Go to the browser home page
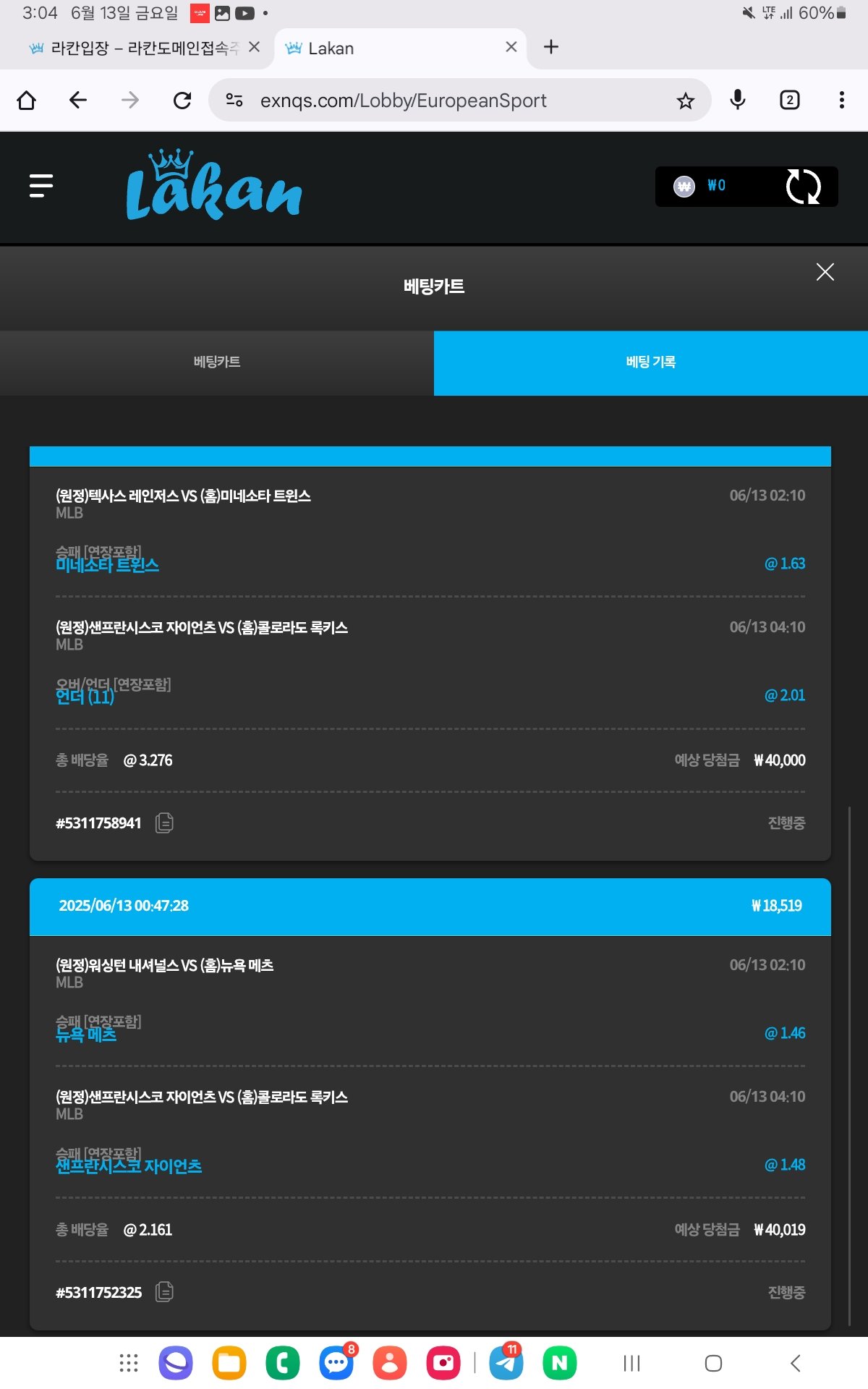 27,100
